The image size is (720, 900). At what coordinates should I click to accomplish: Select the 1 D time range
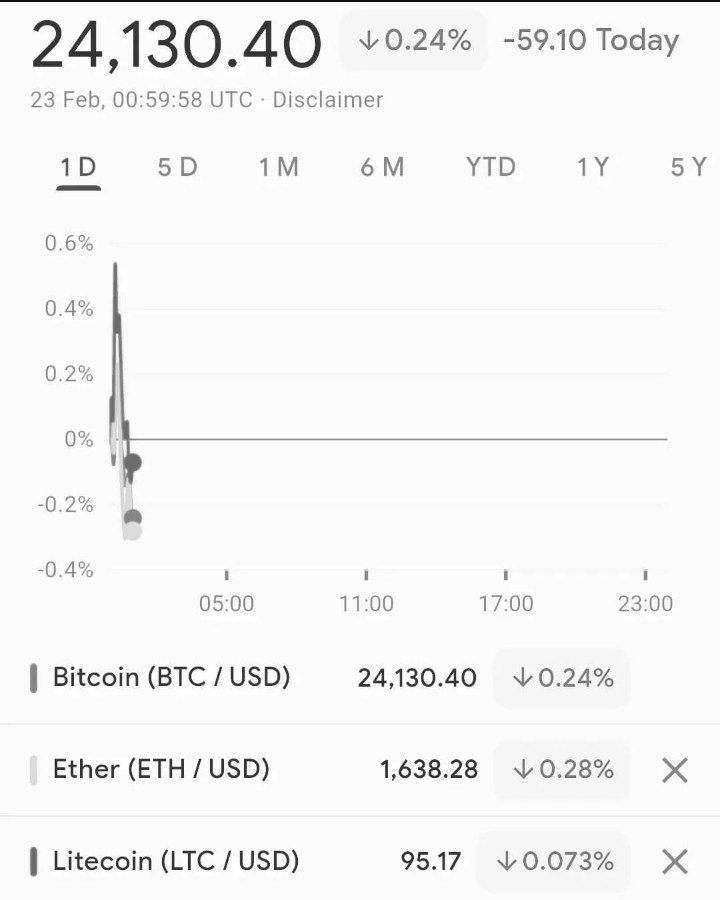[78, 168]
